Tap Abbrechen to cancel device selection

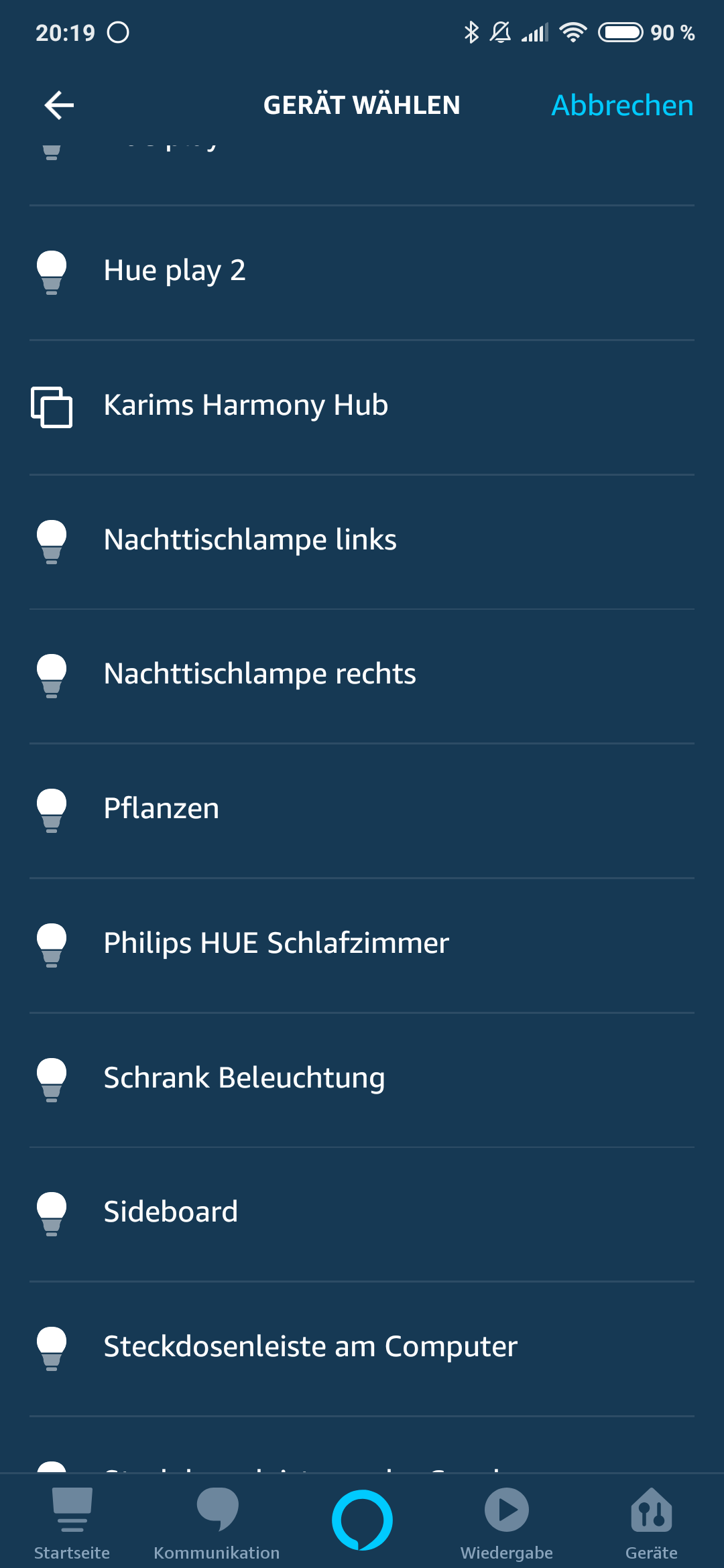[x=621, y=105]
